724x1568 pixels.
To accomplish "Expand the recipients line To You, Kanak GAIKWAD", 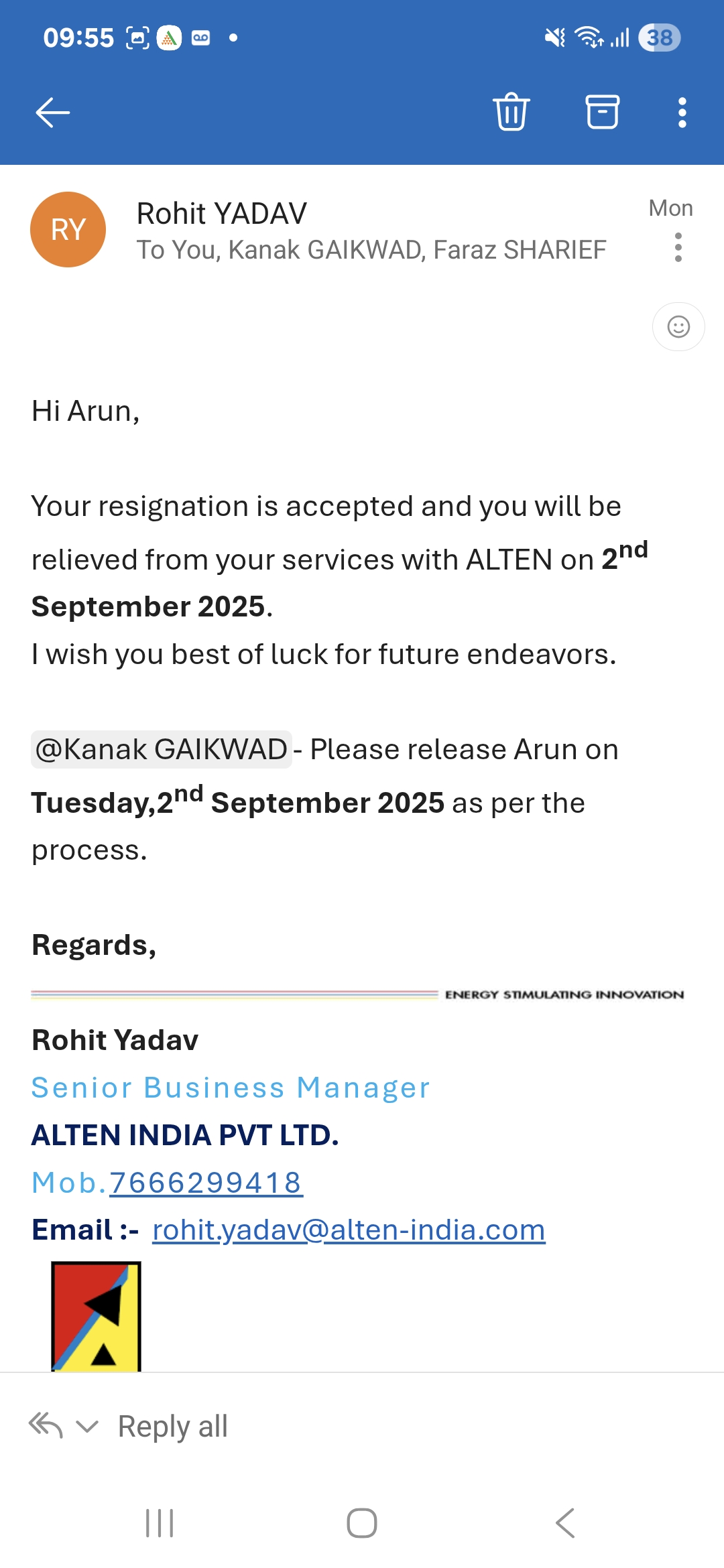I will pos(371,250).
